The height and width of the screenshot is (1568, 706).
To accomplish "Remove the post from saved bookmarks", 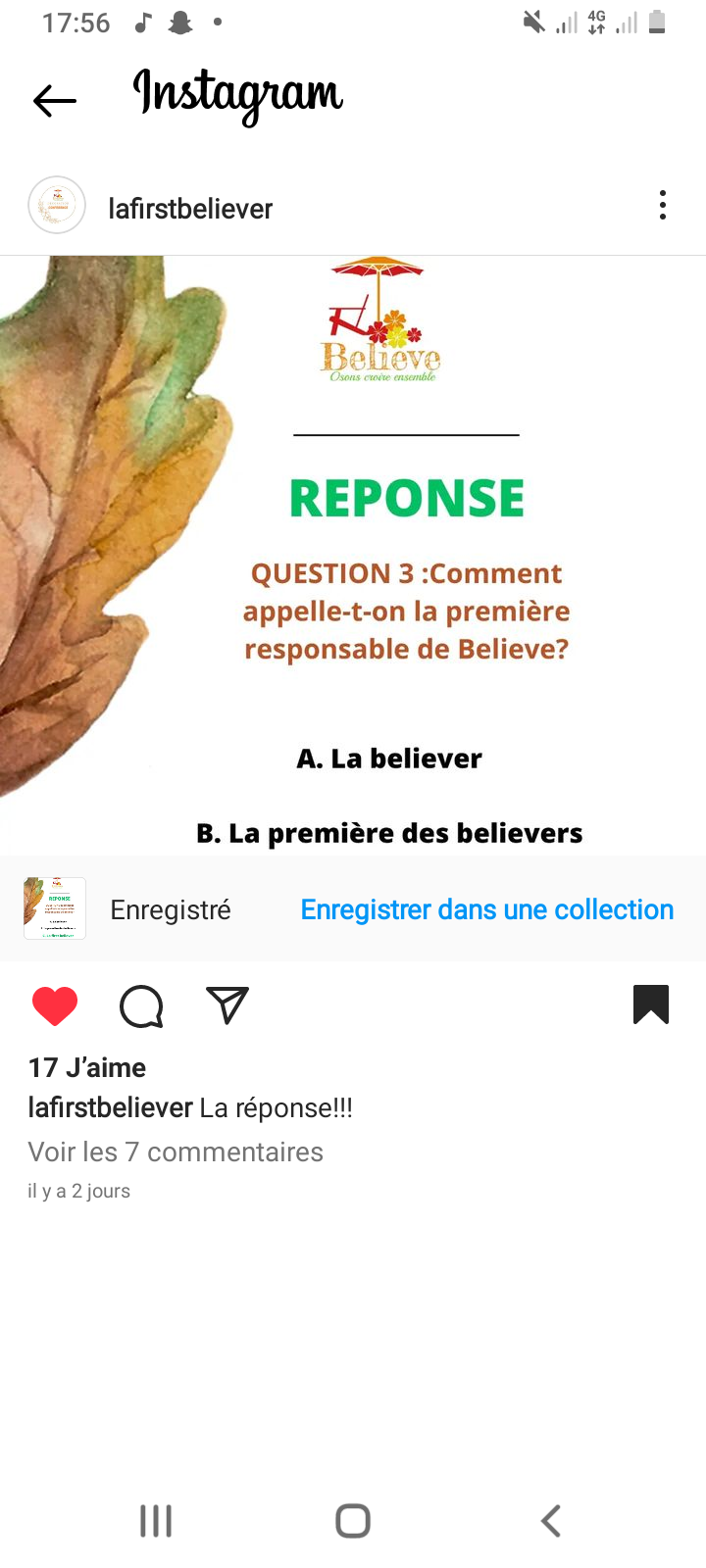I will tap(651, 1005).
